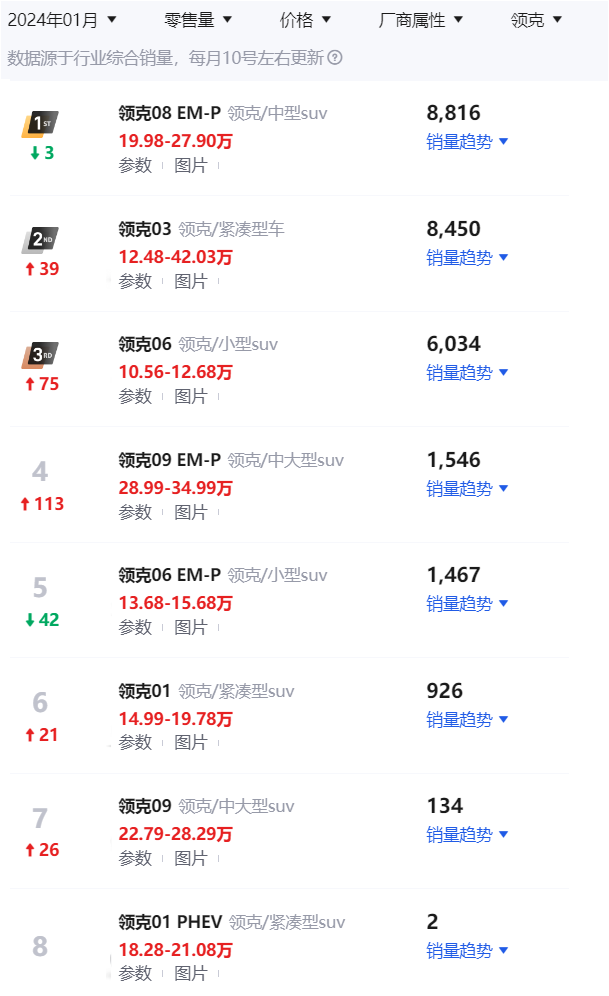Image resolution: width=609 pixels, height=996 pixels.
Task: Expand 销量趋势 for 领克01 PHEV
Action: [x=467, y=951]
